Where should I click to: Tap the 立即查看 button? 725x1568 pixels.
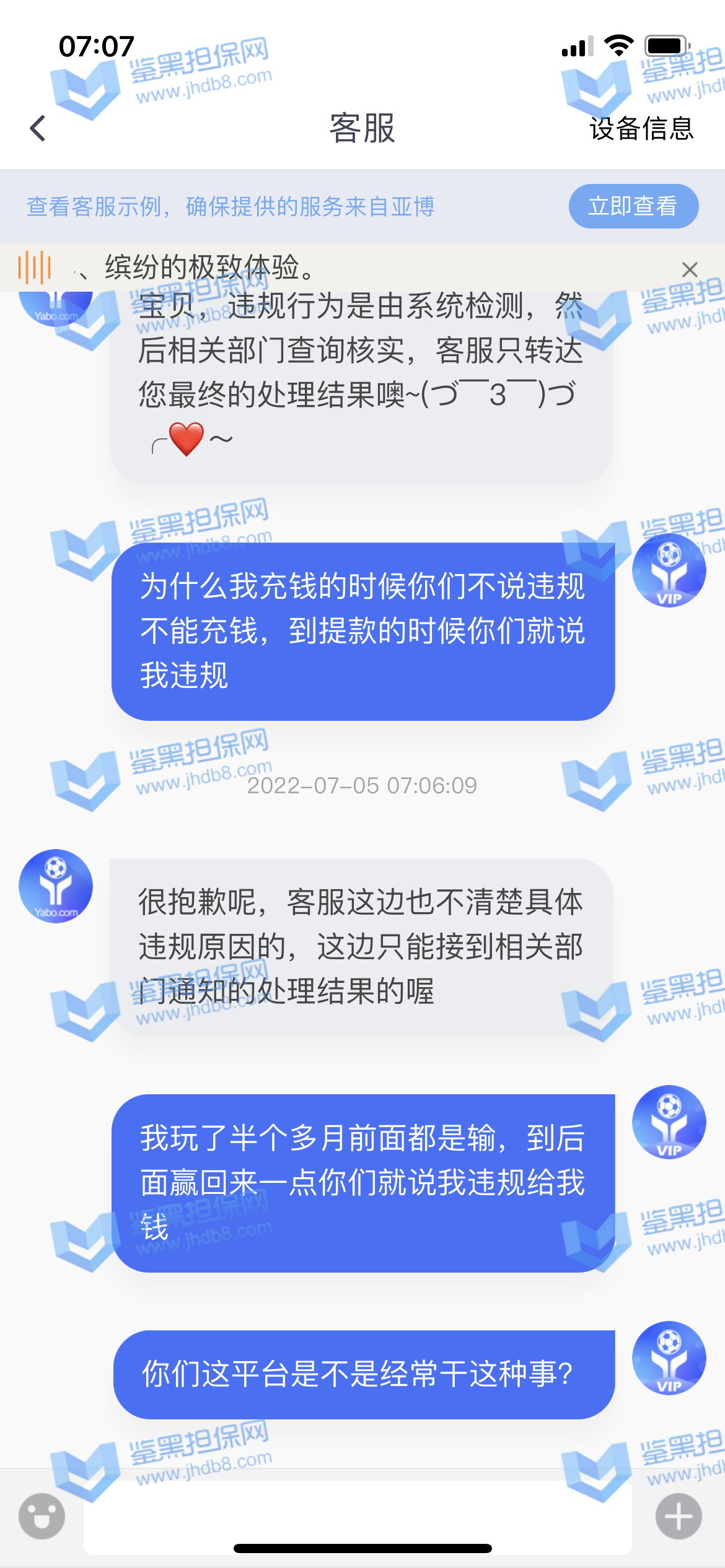[x=633, y=206]
